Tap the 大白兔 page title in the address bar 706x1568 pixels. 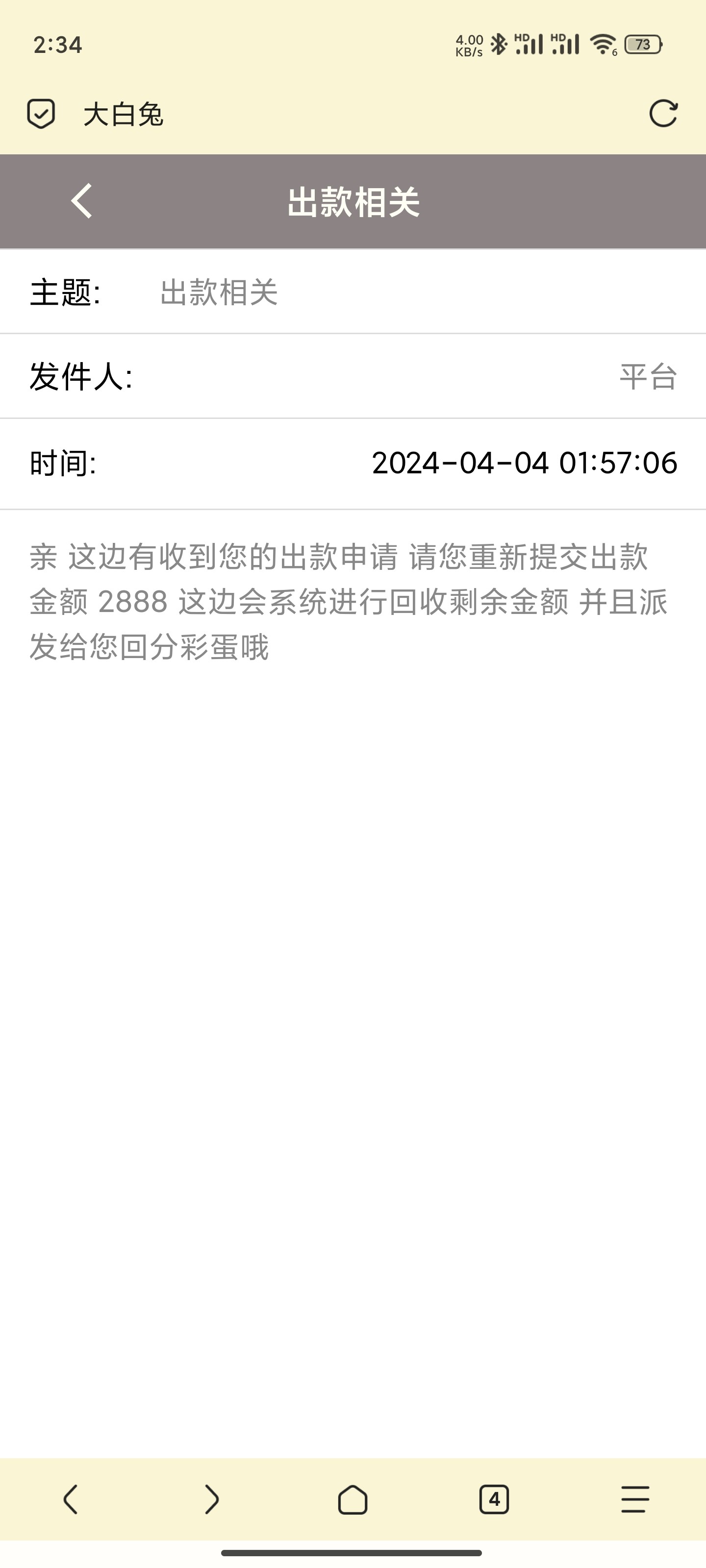(x=124, y=115)
